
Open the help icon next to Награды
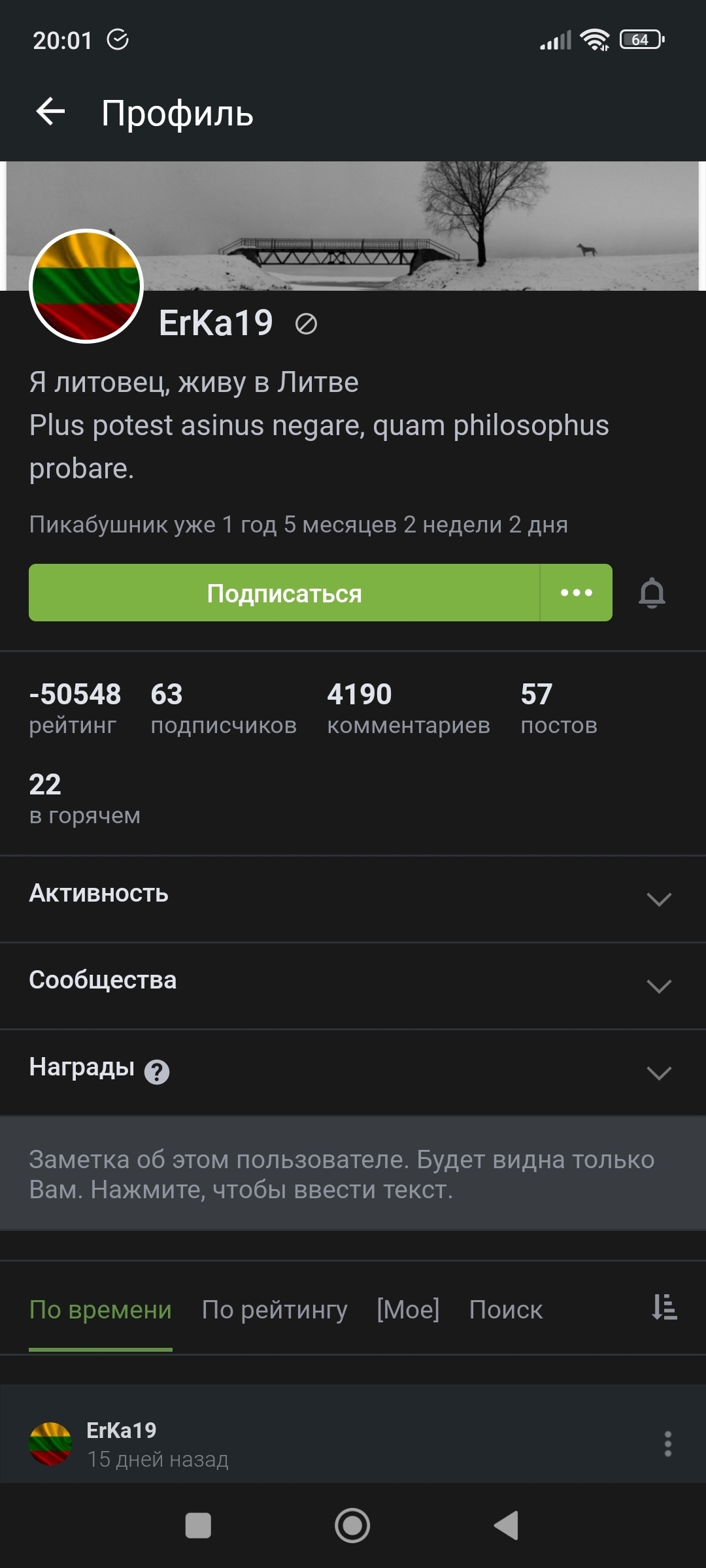point(157,1072)
